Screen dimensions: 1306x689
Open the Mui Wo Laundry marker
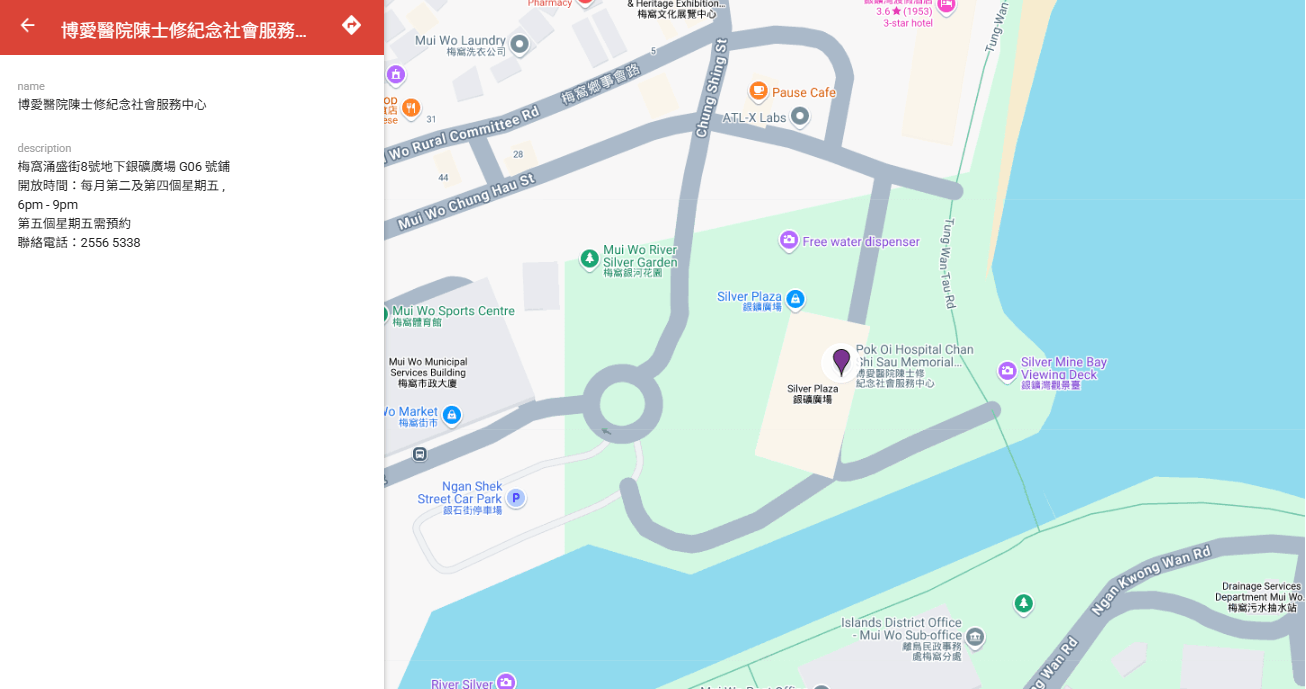pyautogui.click(x=519, y=43)
